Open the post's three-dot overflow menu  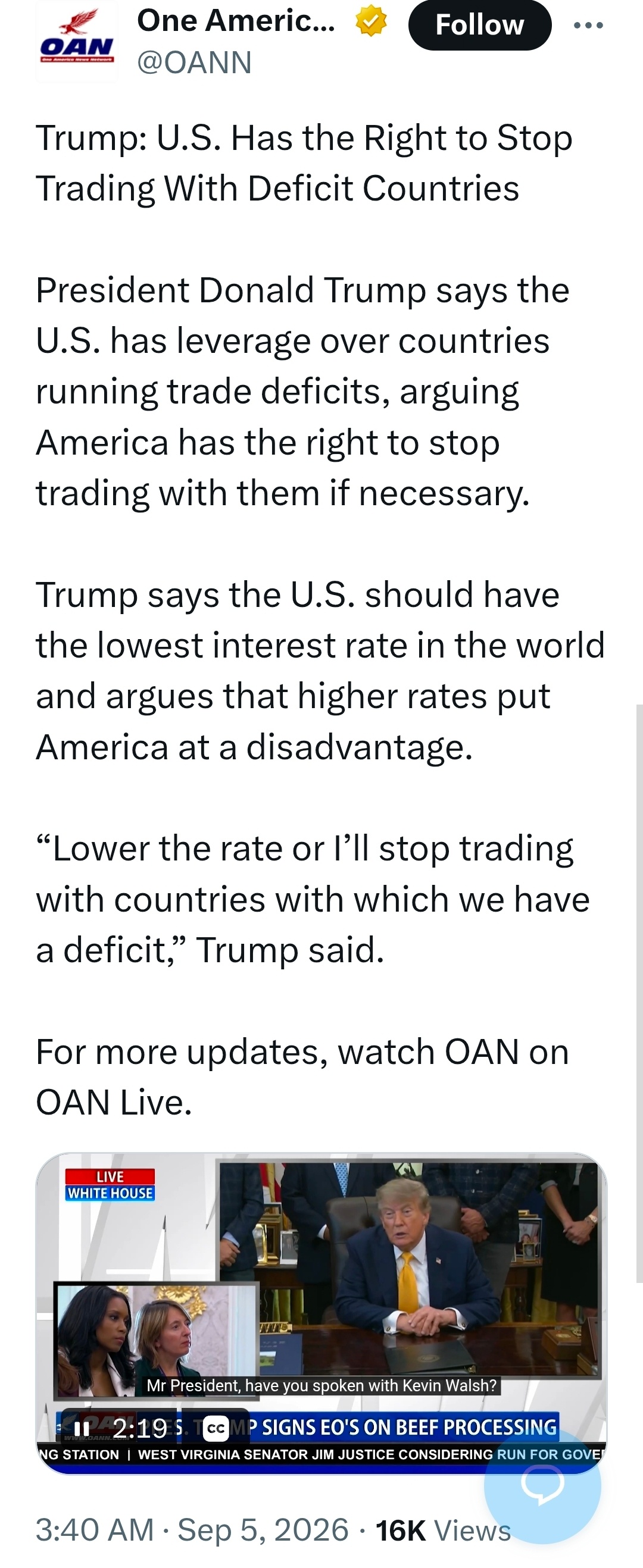tap(588, 26)
